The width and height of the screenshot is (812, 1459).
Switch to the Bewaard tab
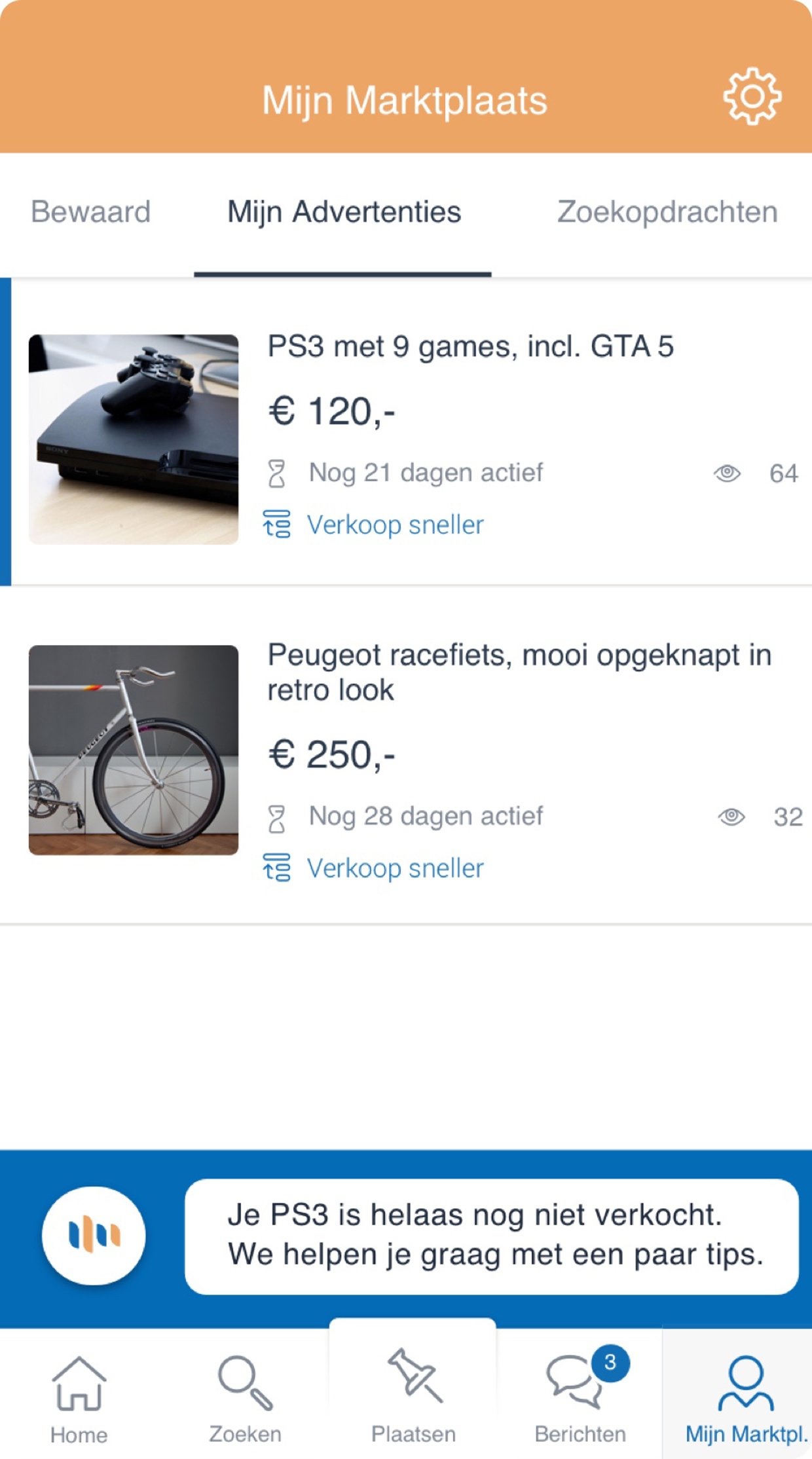coord(90,212)
